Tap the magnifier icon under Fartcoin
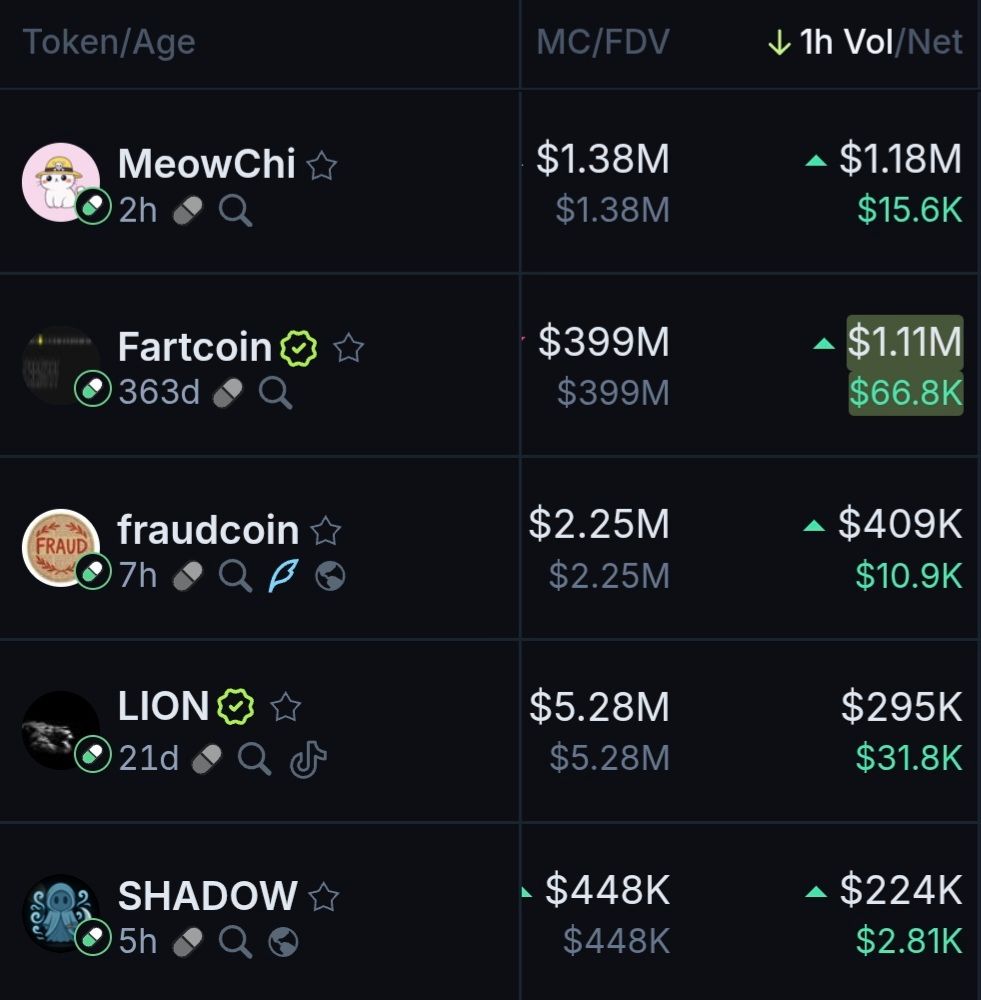 (x=275, y=393)
